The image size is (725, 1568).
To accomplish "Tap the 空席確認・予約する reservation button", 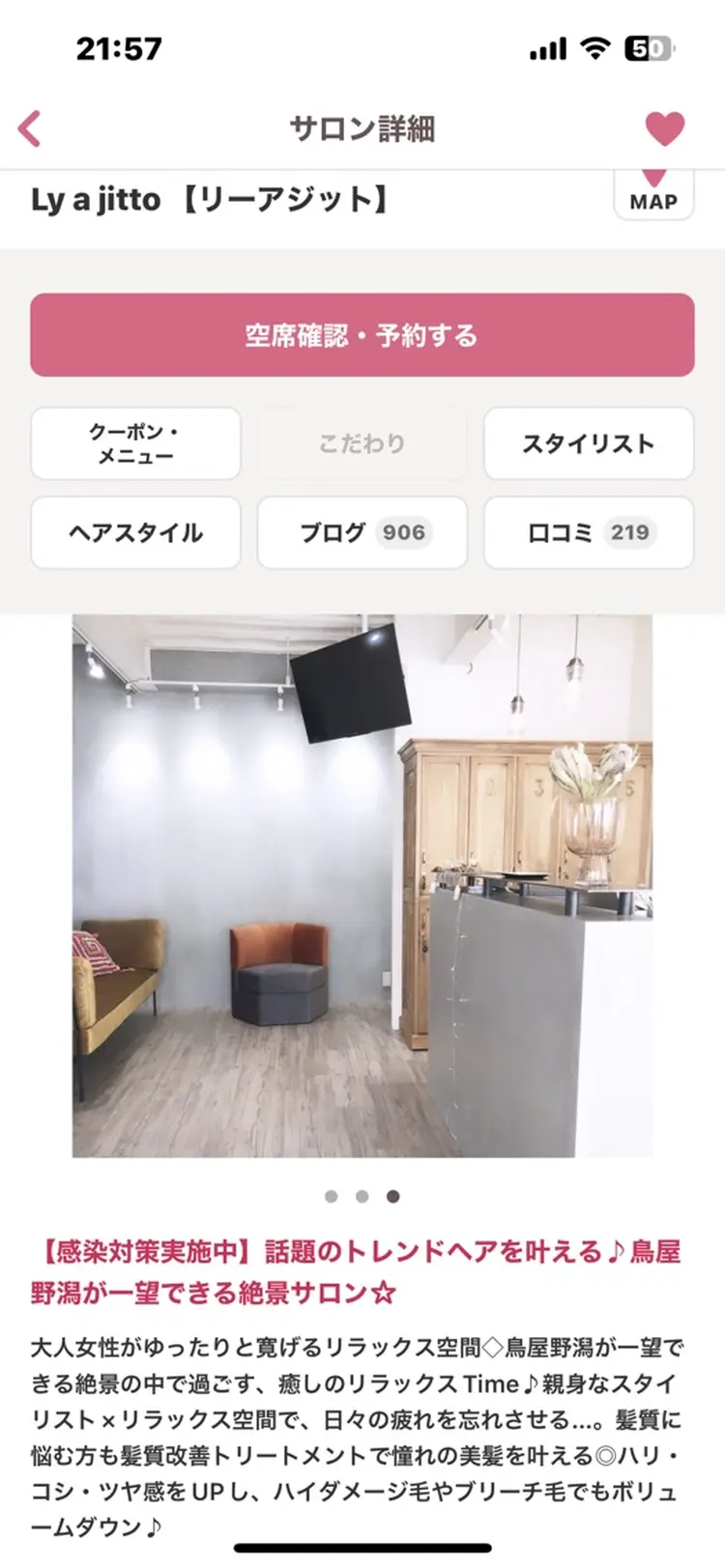I will coord(362,336).
